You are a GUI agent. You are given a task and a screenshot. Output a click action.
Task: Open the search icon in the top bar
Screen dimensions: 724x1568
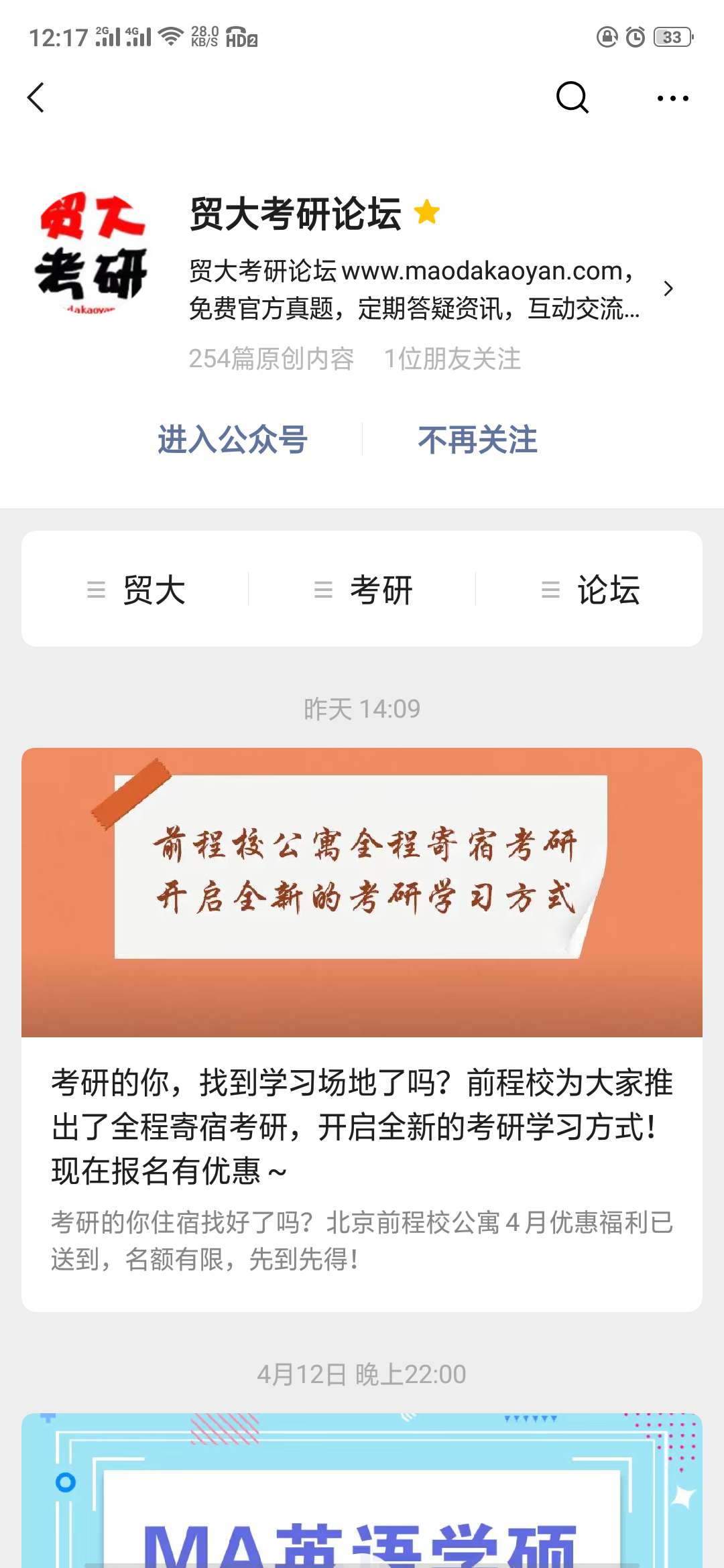(x=572, y=98)
